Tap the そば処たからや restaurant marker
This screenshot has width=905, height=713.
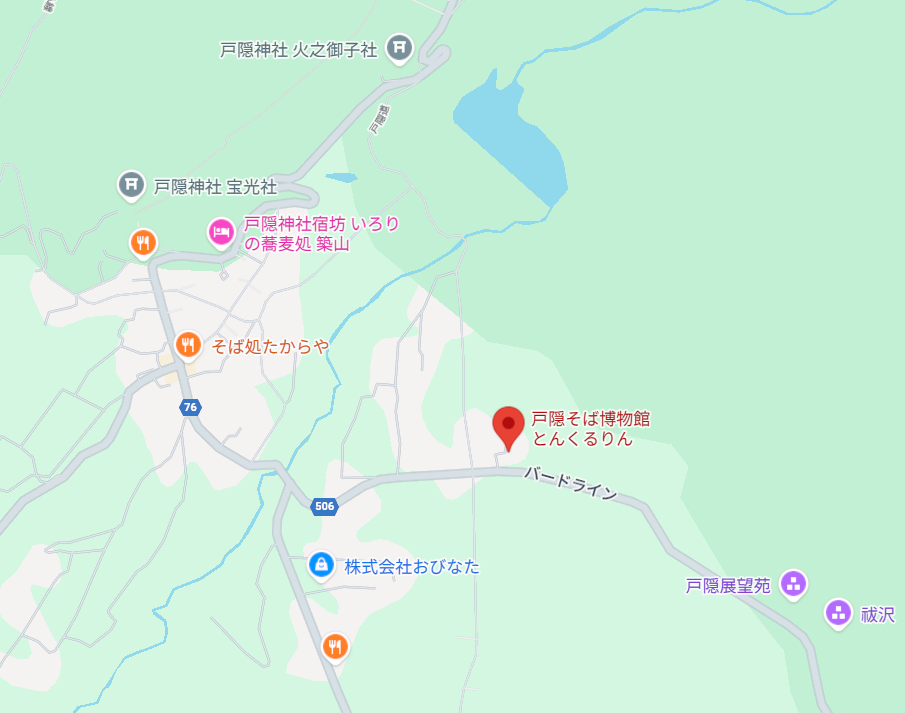click(187, 345)
